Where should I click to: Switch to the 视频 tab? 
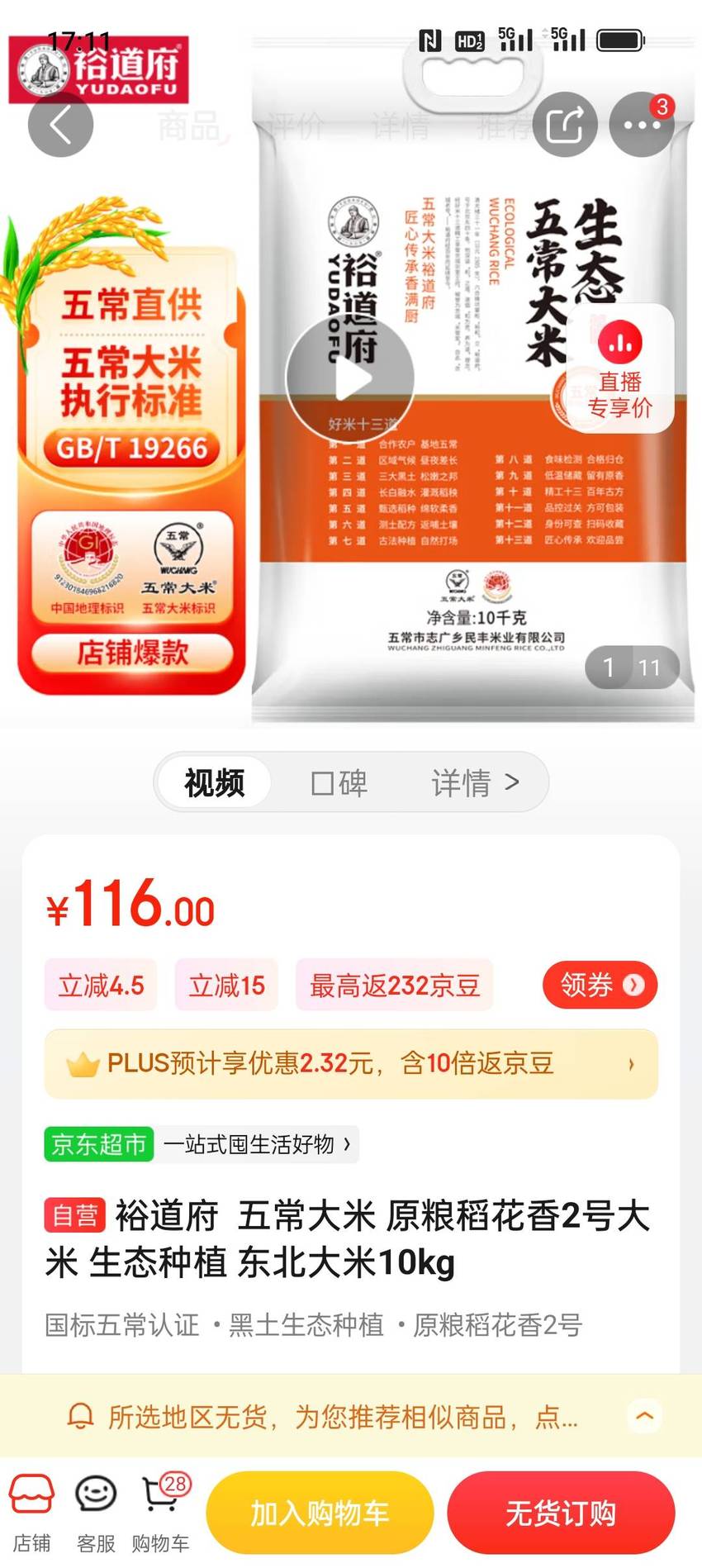click(x=214, y=782)
